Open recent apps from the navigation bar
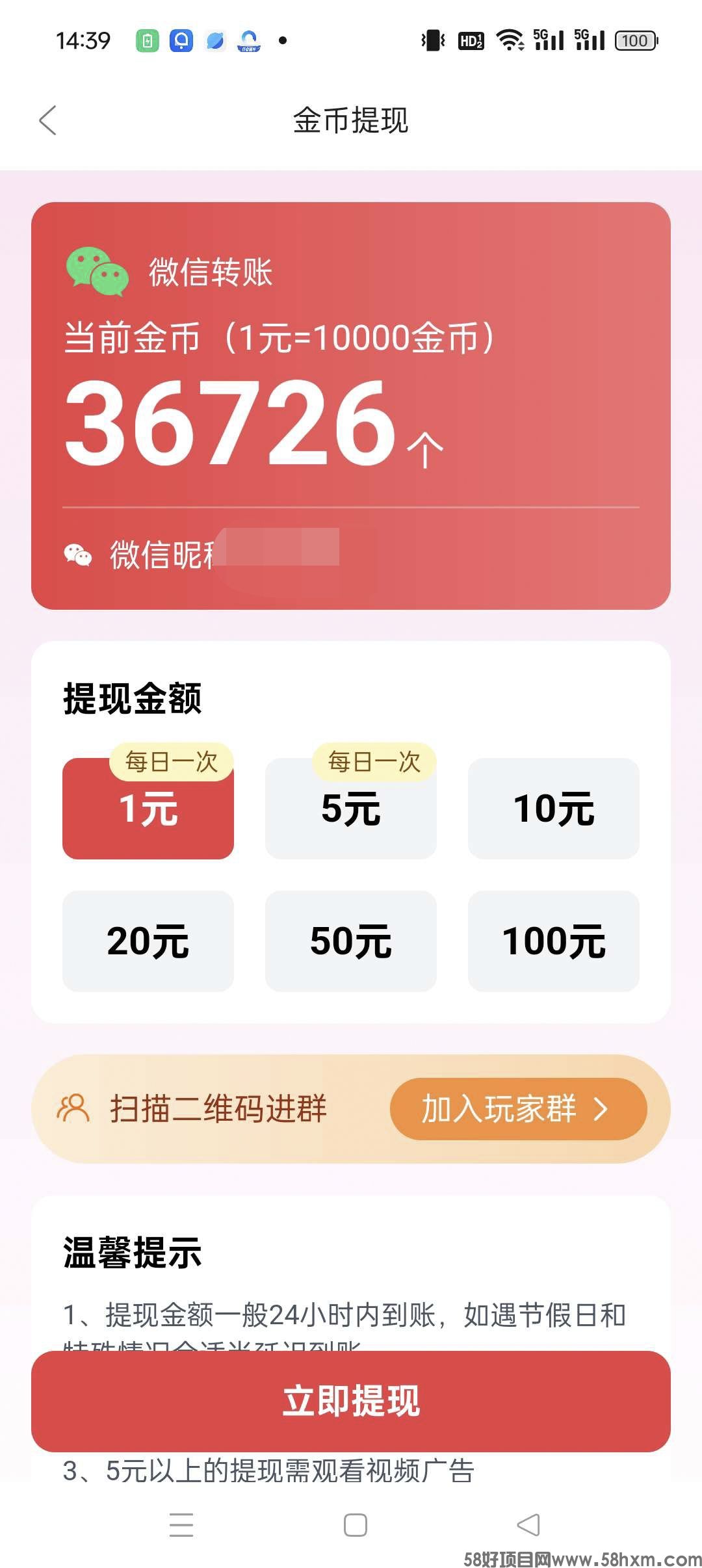Viewport: 702px width, 1568px height. 181,1525
